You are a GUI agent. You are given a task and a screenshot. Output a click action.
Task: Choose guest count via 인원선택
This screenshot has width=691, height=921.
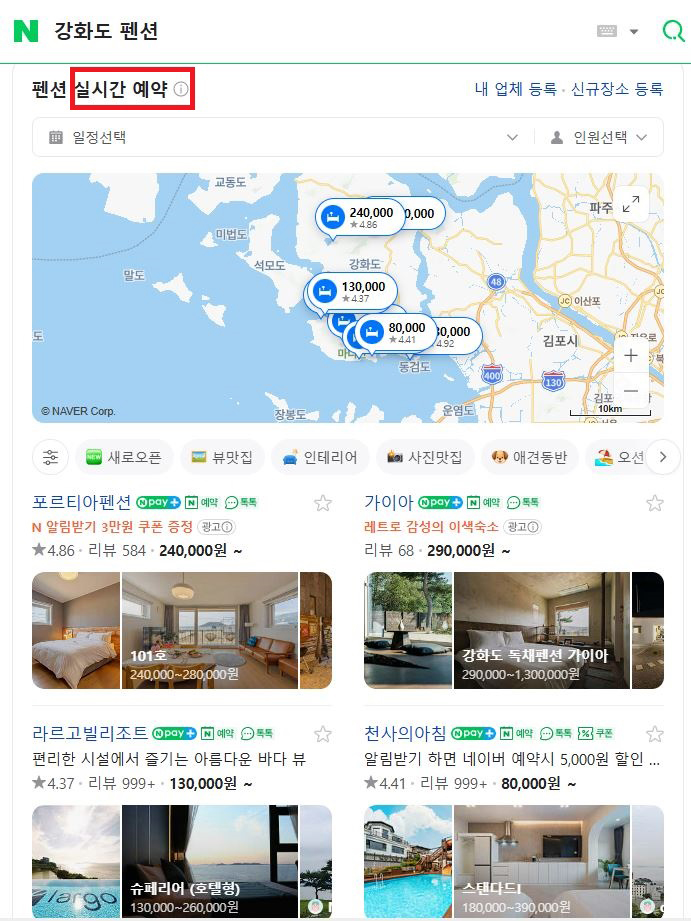(x=599, y=137)
